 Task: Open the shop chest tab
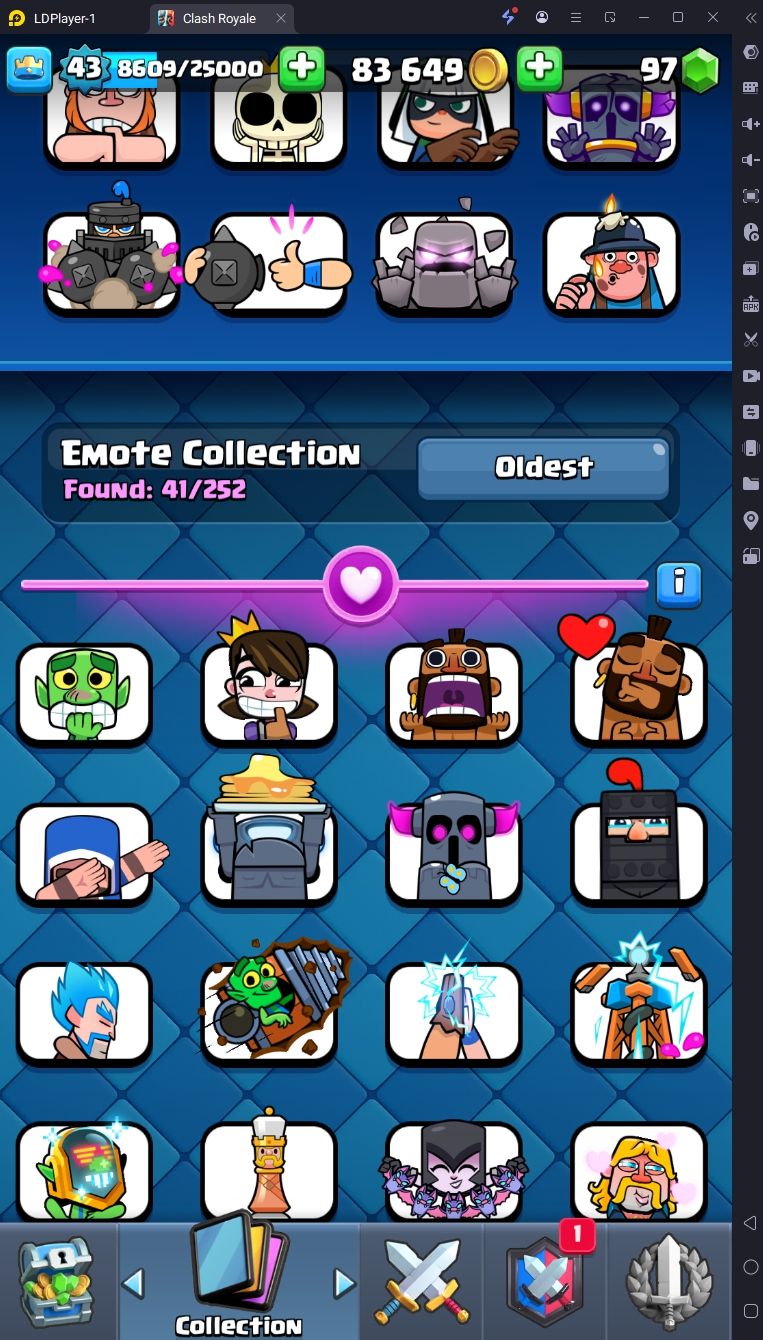57,1282
